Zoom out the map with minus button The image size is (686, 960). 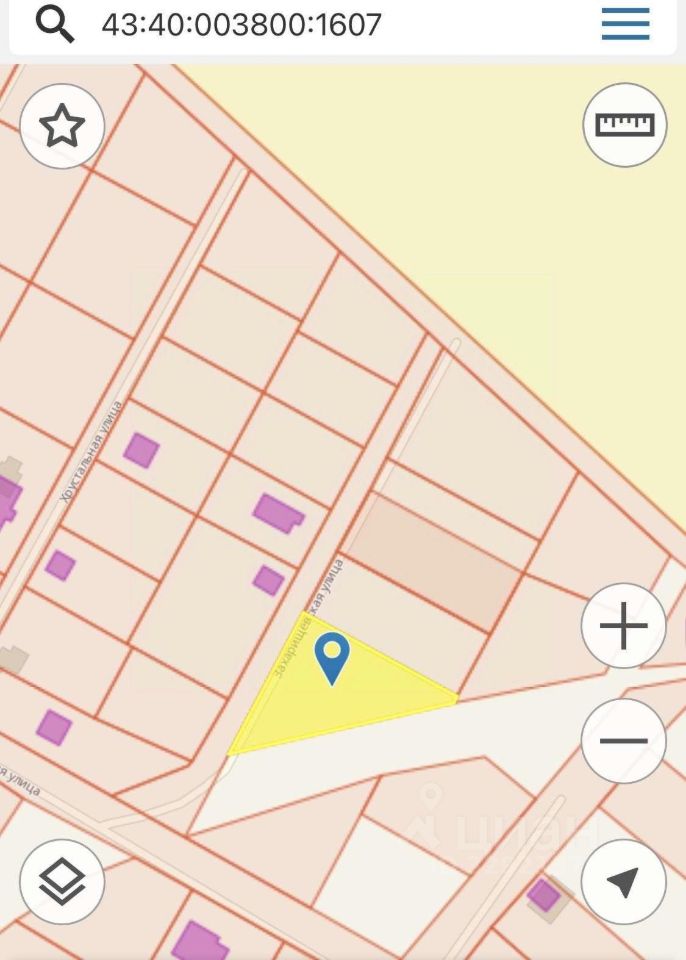624,741
